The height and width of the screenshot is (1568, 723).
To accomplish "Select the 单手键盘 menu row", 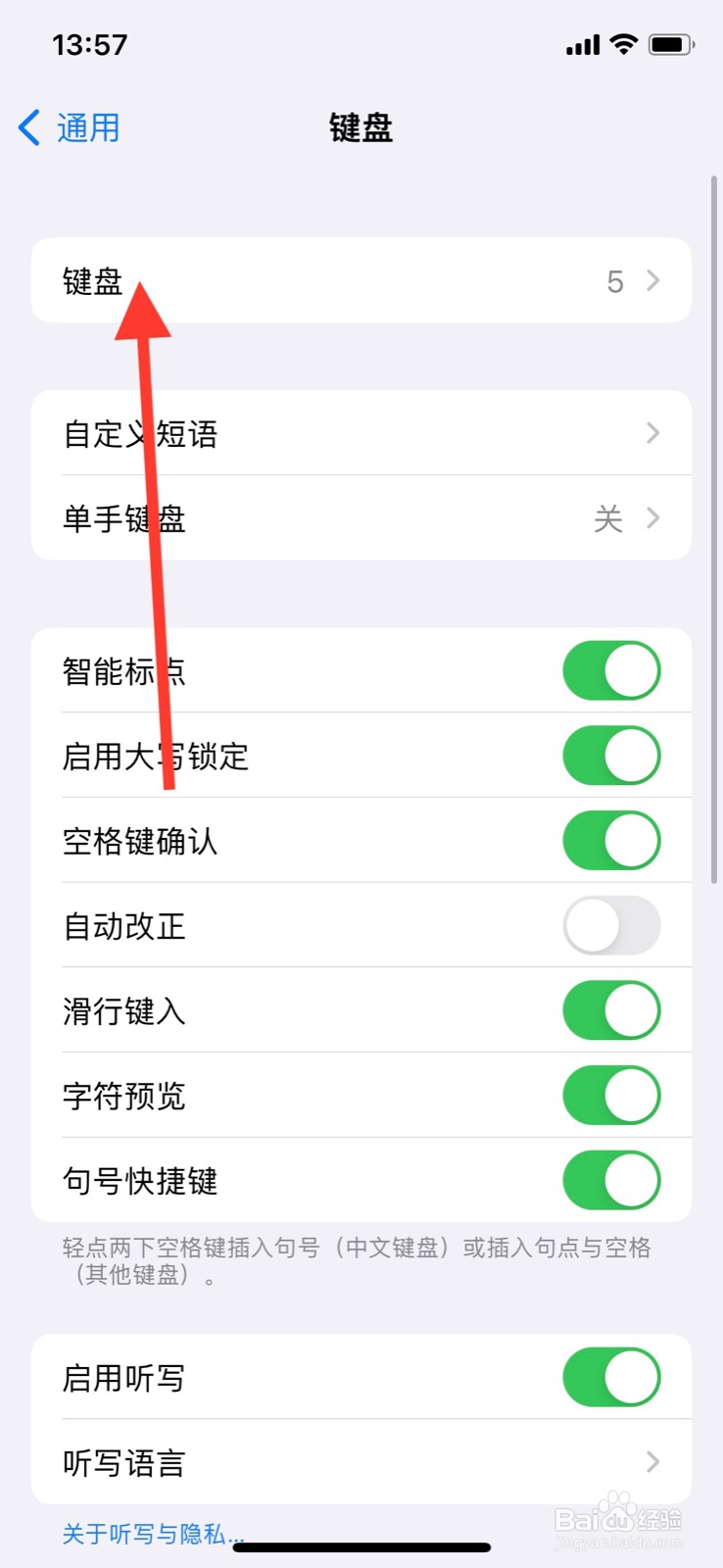I will pos(361,518).
